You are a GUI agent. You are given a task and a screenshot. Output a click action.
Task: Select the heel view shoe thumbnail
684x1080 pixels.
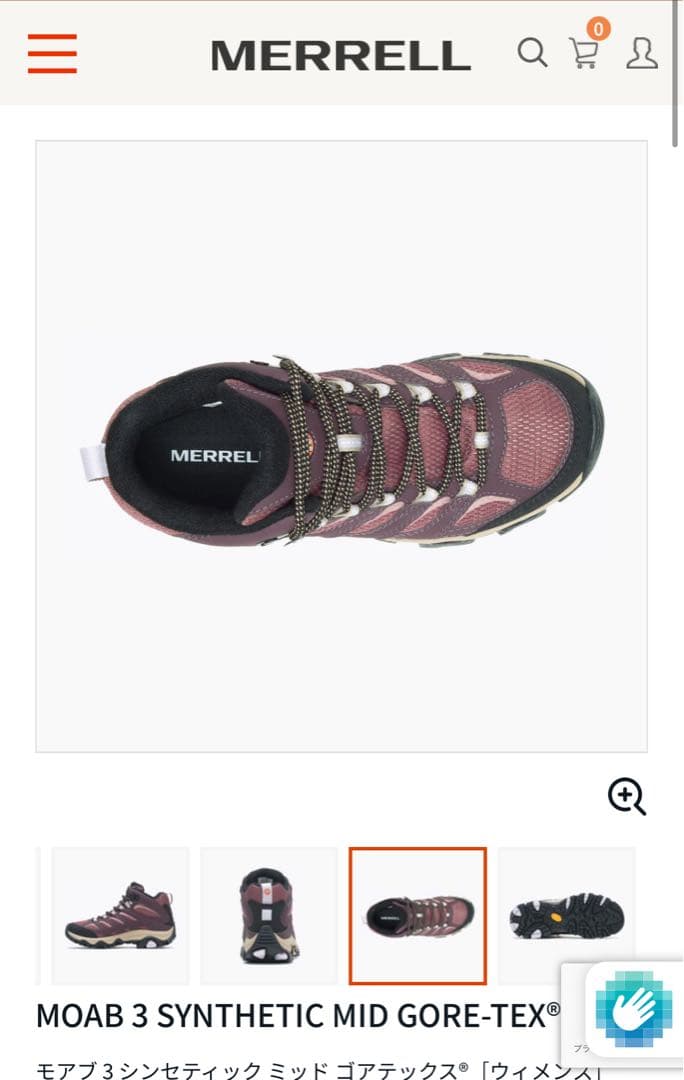(x=268, y=915)
